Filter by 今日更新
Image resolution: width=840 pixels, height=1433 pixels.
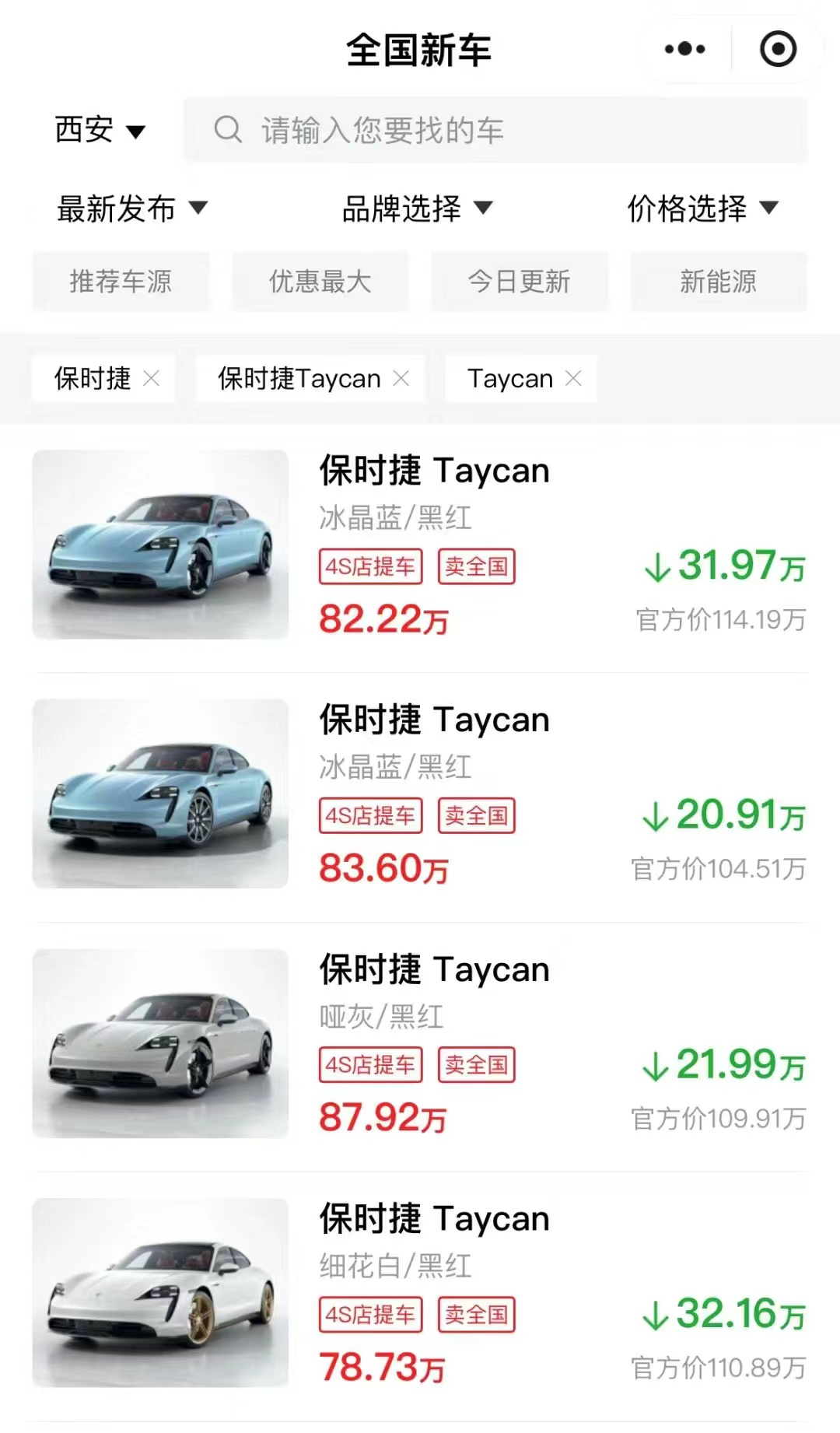click(x=519, y=282)
